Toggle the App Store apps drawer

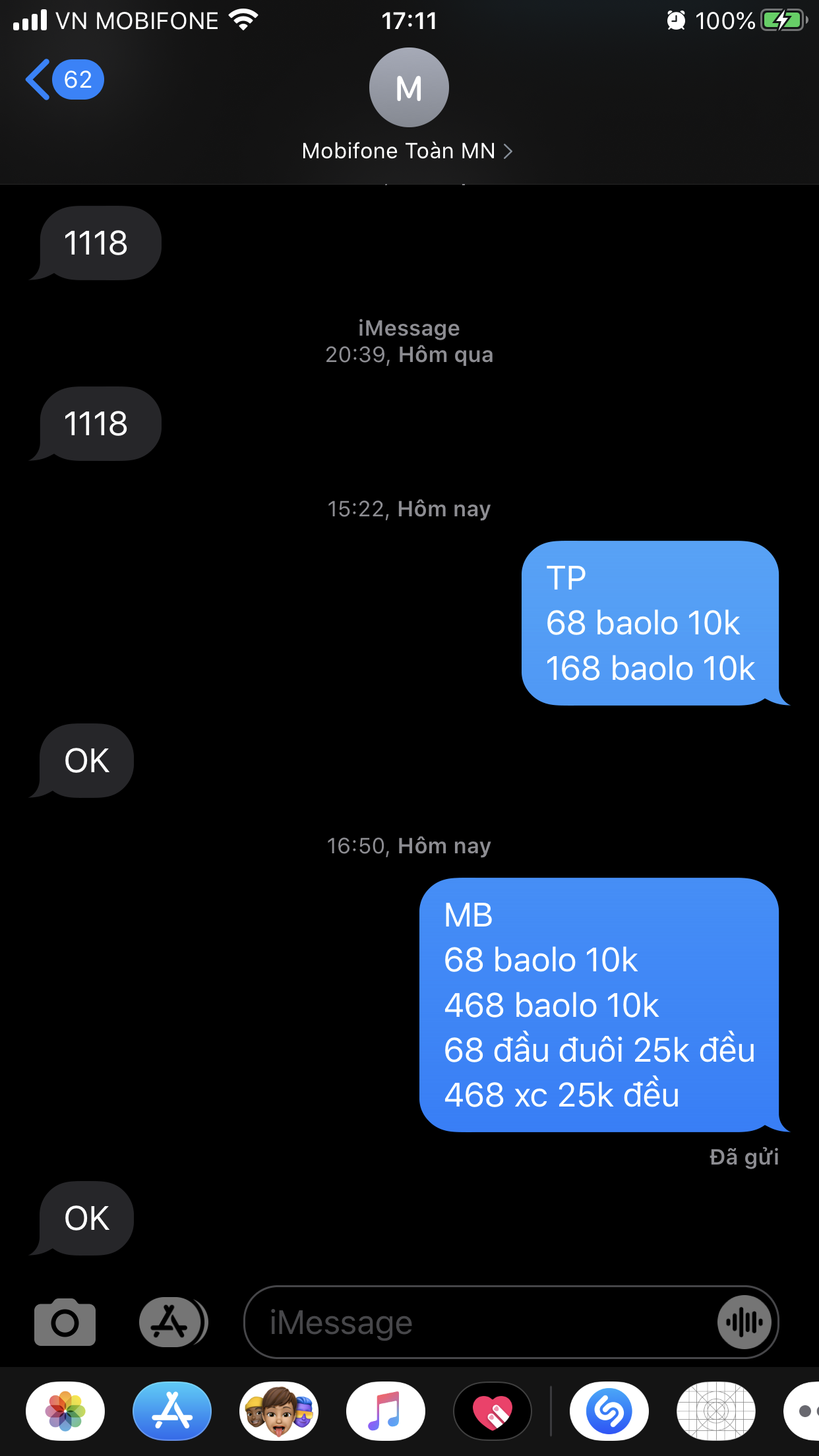pyautogui.click(x=173, y=1322)
